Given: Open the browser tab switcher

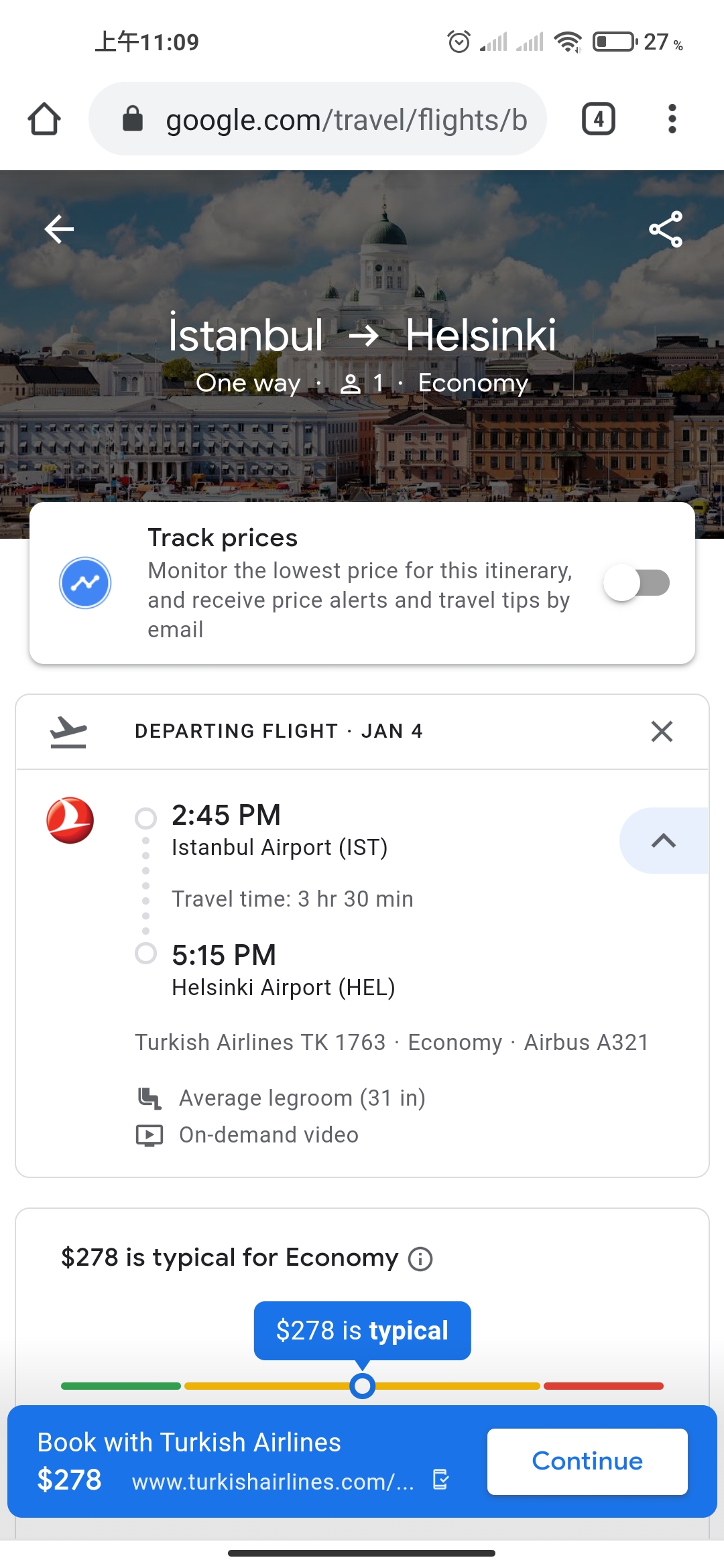Looking at the screenshot, I should [x=599, y=119].
